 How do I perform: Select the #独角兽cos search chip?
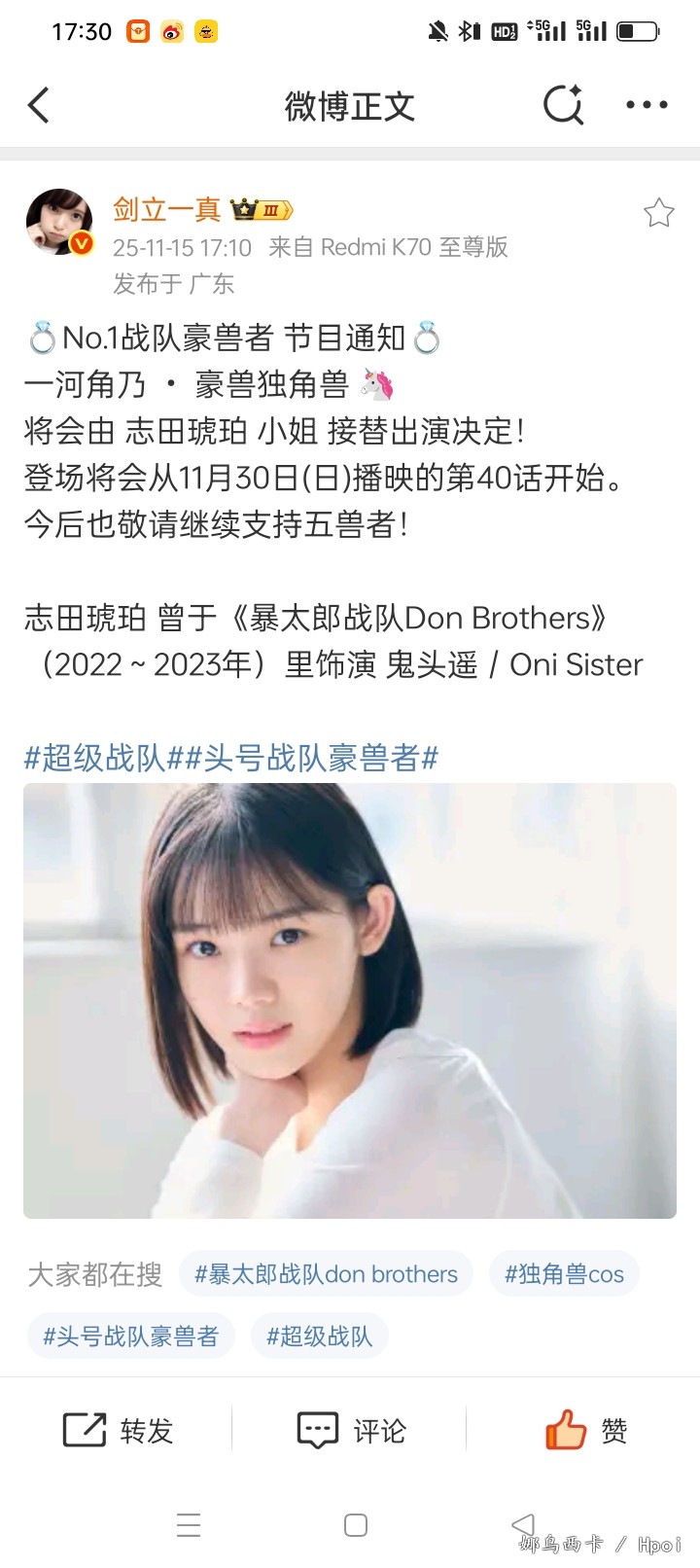pyautogui.click(x=564, y=1274)
